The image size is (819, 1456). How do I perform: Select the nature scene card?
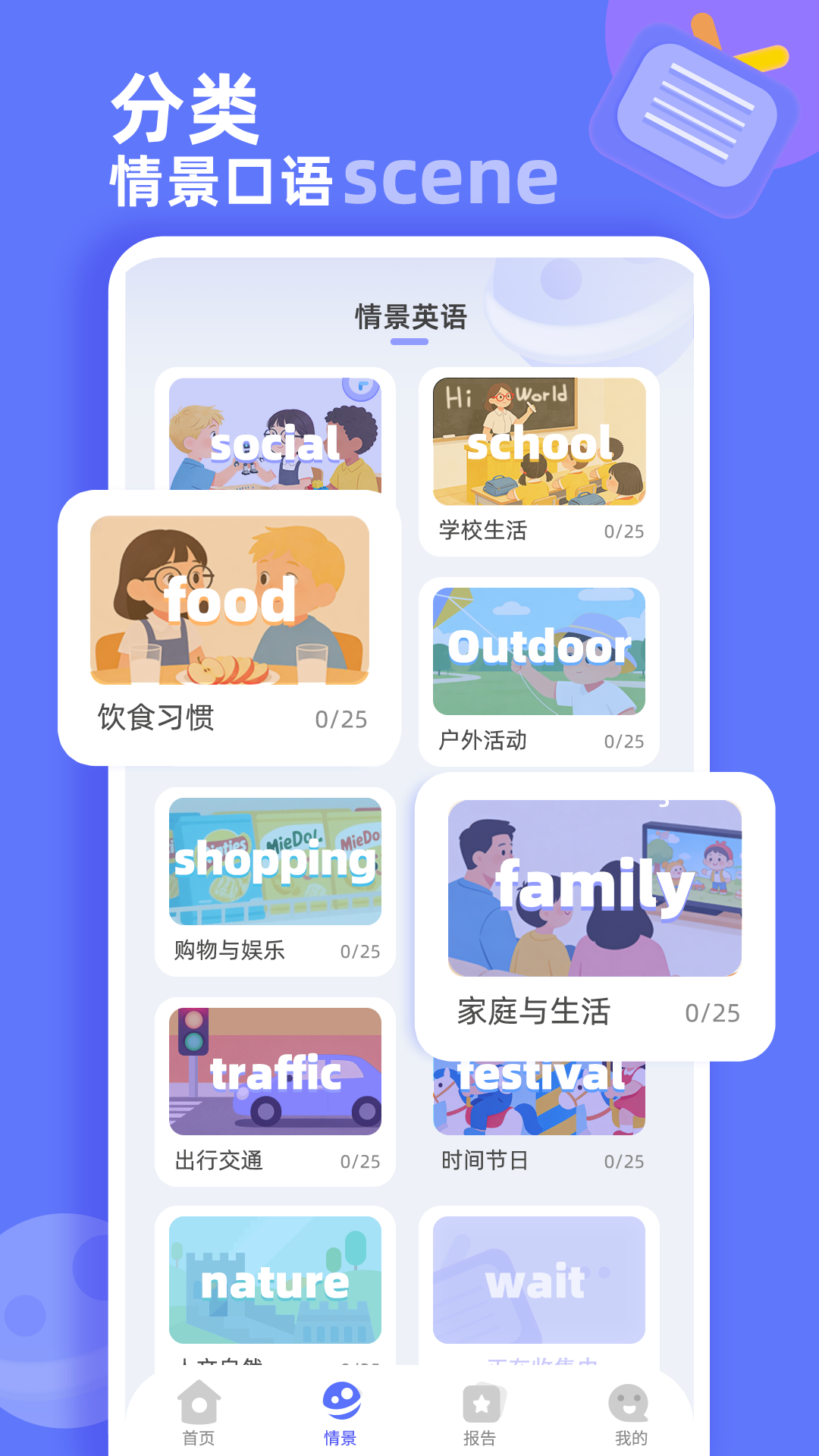[276, 1281]
